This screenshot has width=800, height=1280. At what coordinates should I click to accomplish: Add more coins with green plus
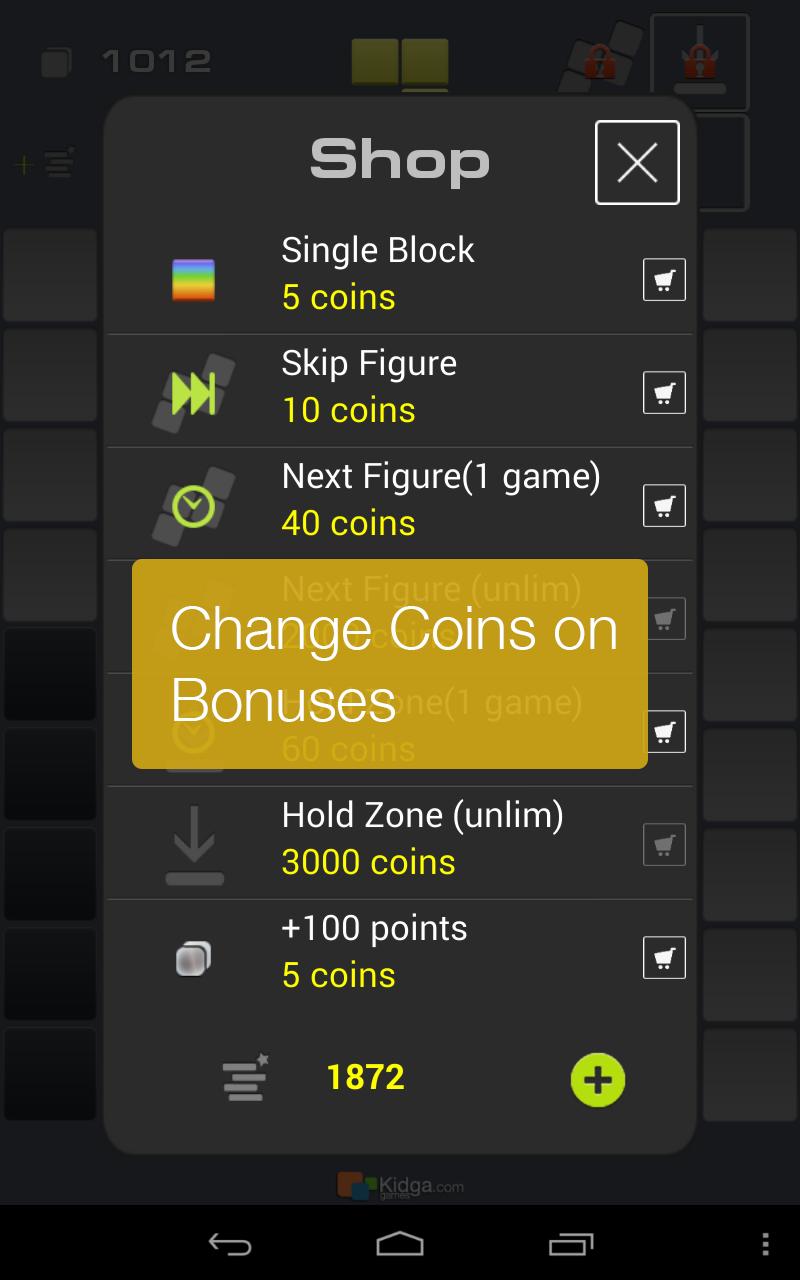click(598, 1080)
